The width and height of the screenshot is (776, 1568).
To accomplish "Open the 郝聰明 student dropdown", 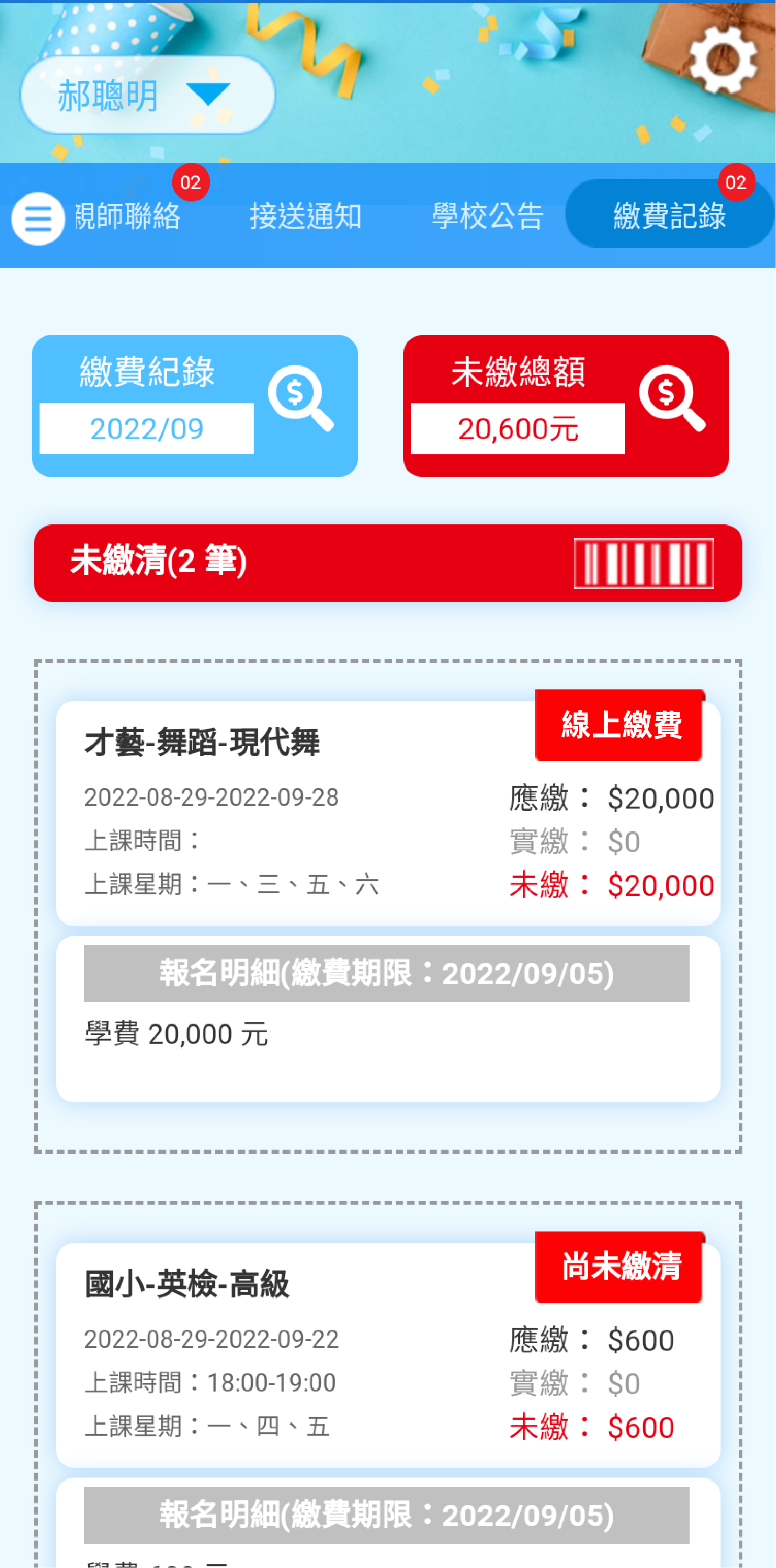I will (147, 95).
